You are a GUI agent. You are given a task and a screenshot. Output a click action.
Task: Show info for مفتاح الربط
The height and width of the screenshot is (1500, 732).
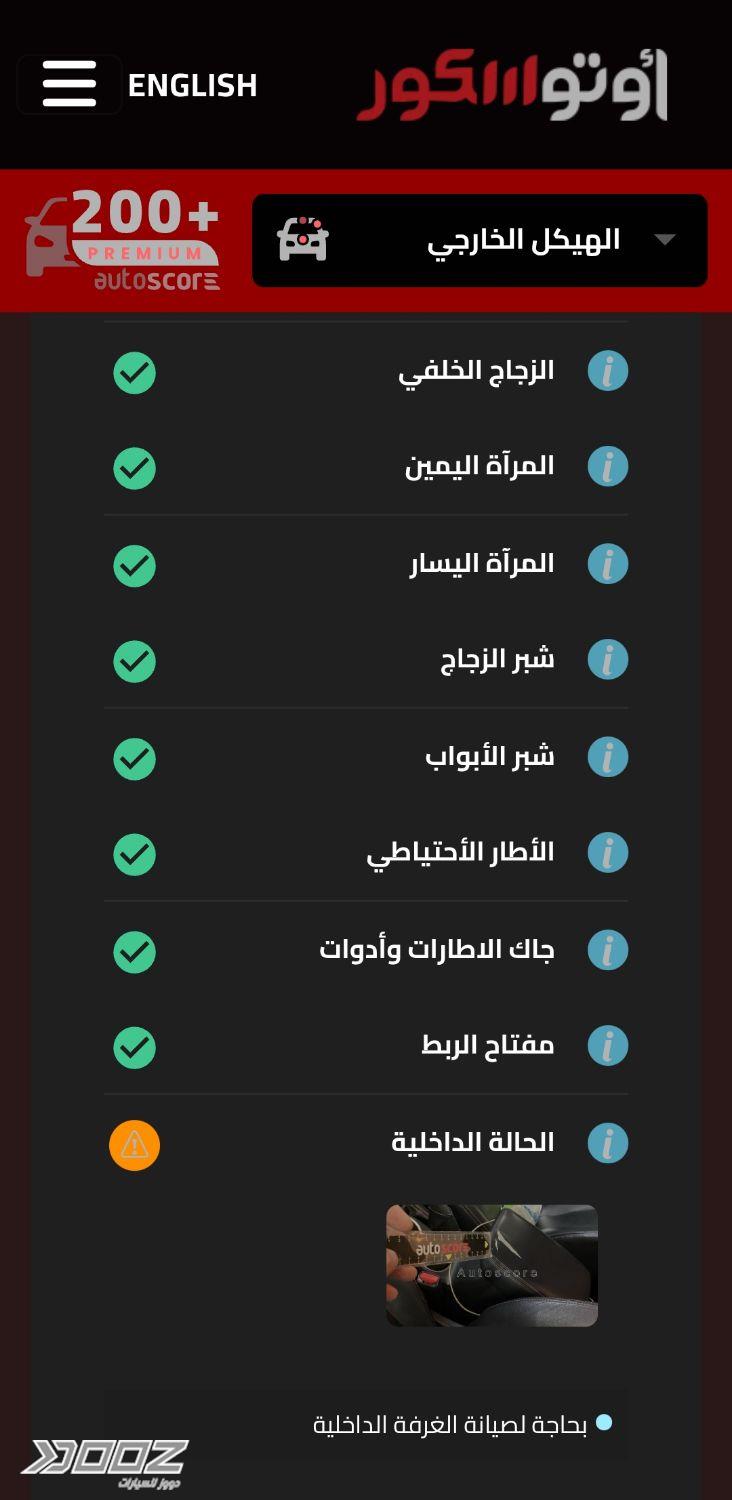[608, 1045]
